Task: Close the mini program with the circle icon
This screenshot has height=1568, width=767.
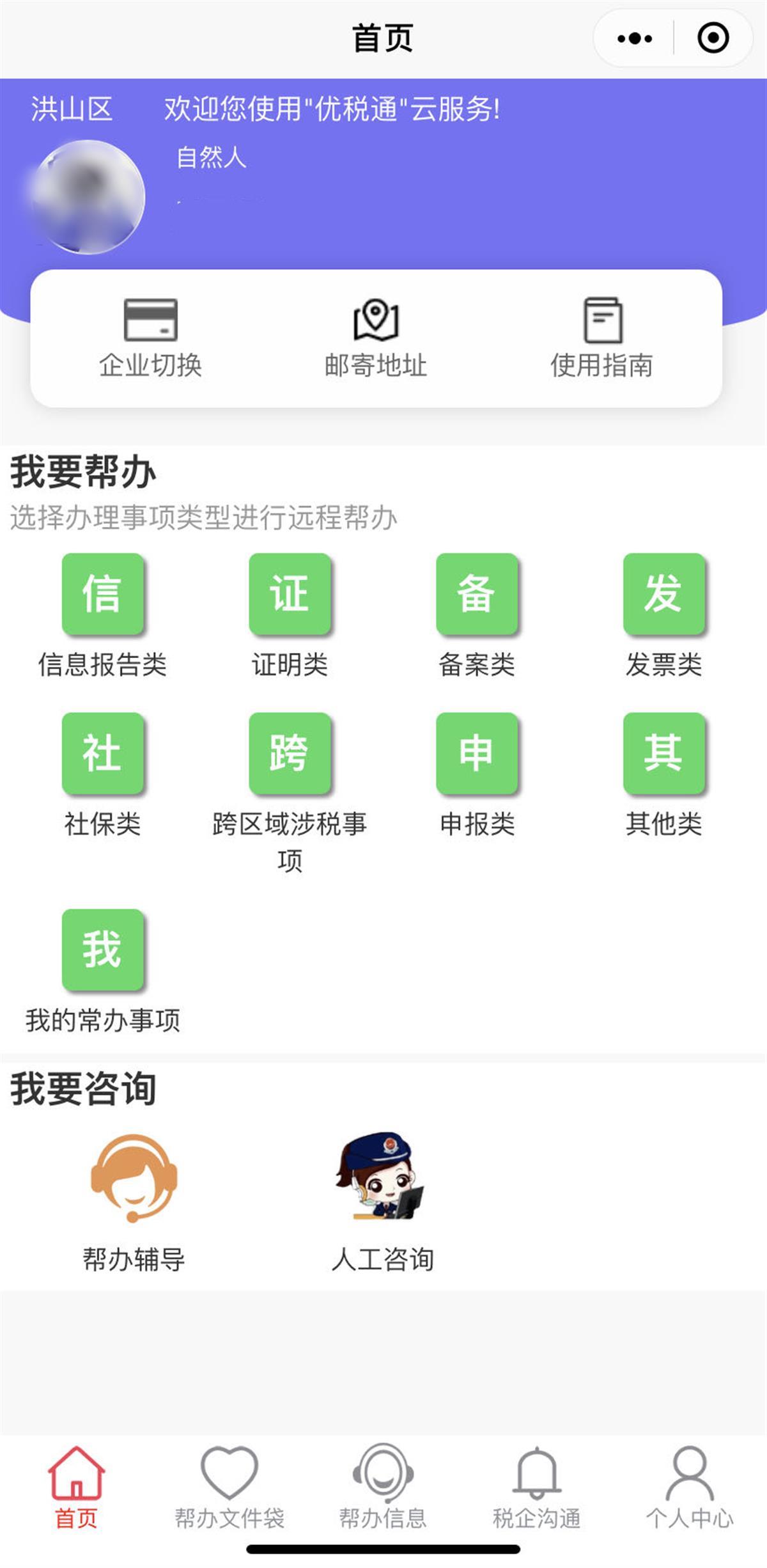Action: pyautogui.click(x=713, y=38)
